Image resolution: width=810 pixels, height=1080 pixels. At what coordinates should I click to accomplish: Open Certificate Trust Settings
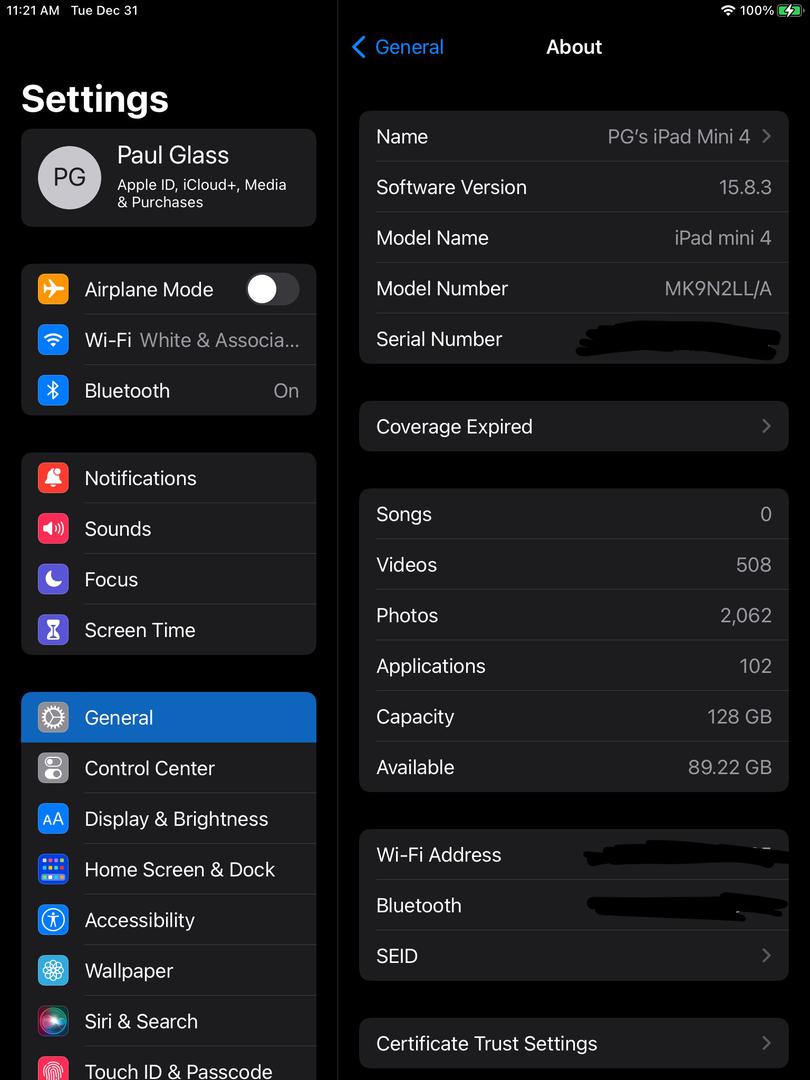tap(573, 1044)
